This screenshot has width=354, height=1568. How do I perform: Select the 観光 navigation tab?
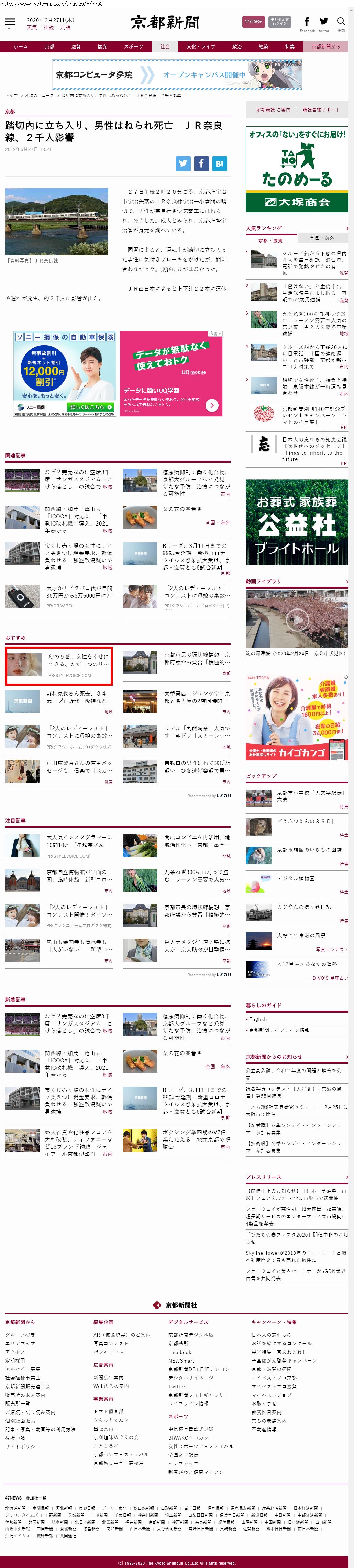102,47
